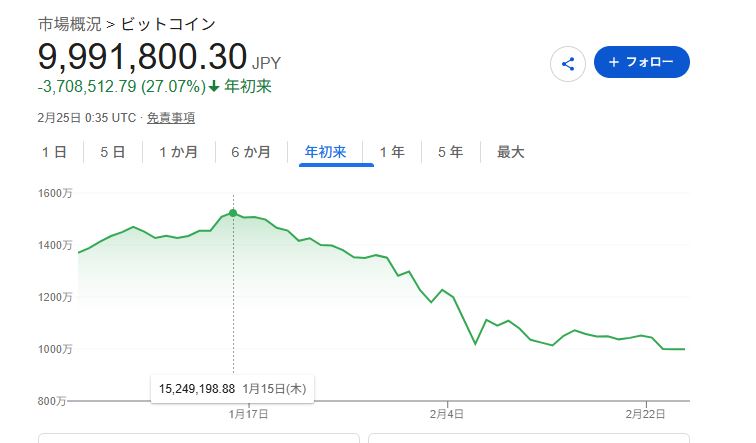Viewport: 756px width, 443px height.
Task: Switch chart to 1日 range
Action: click(54, 152)
